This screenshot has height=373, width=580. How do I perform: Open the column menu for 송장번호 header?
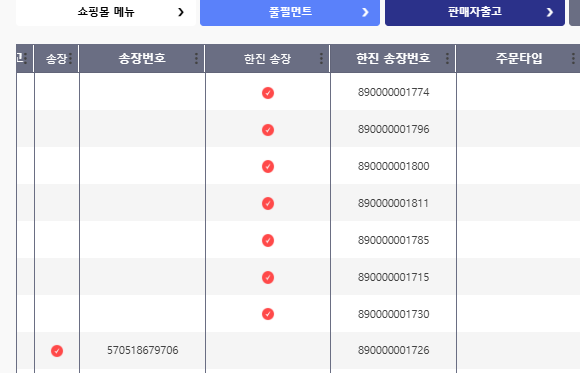click(x=196, y=58)
